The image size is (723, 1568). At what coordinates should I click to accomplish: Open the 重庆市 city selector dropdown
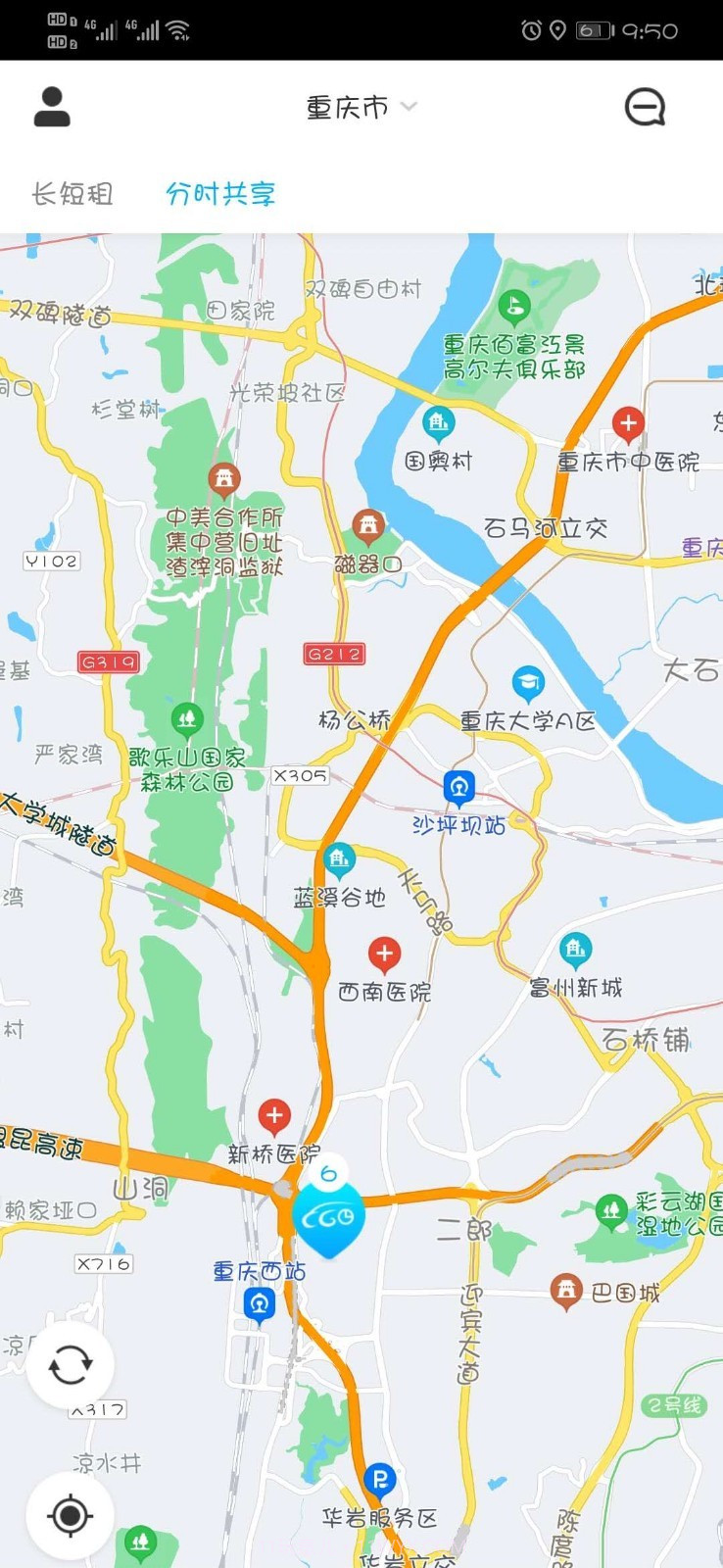tap(361, 106)
